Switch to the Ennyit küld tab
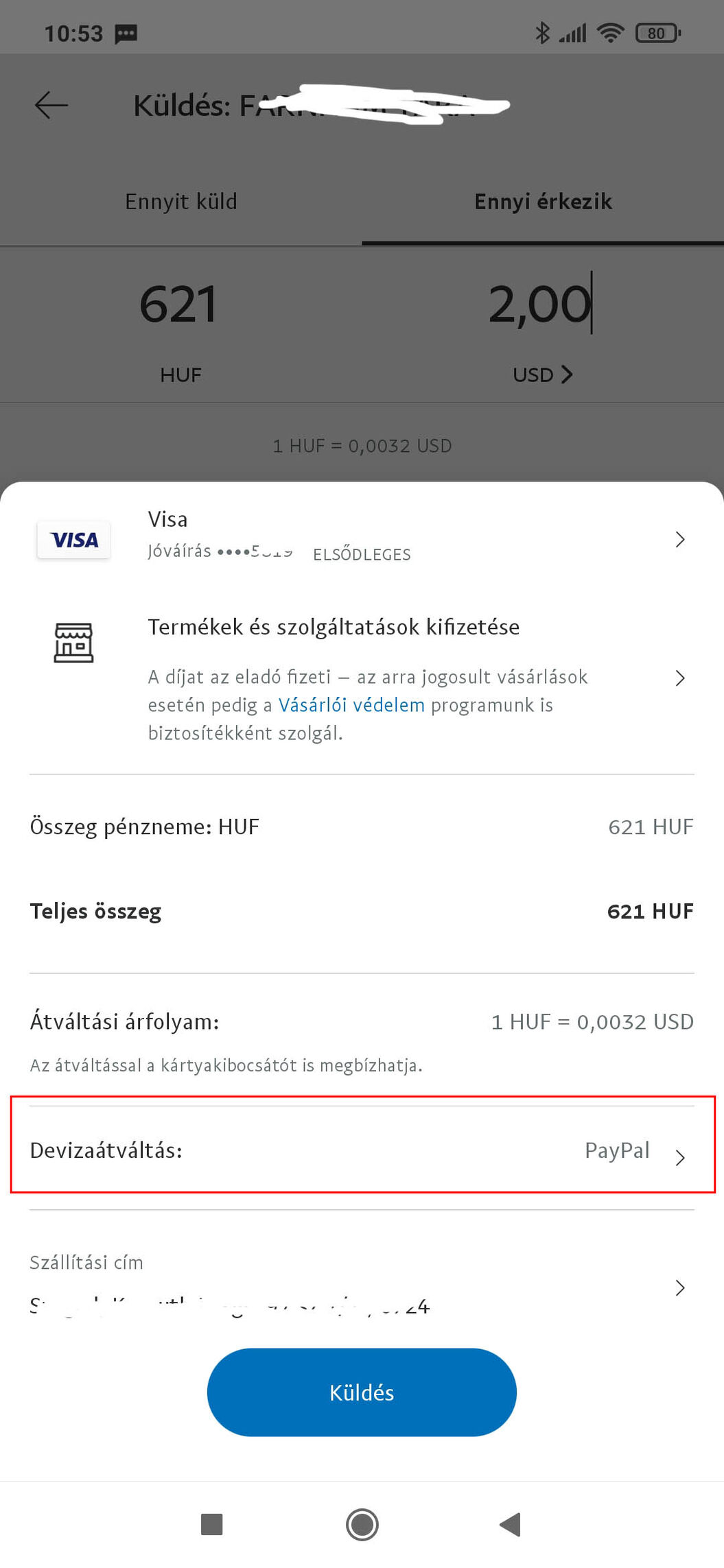This screenshot has height=1568, width=724. coord(181,202)
